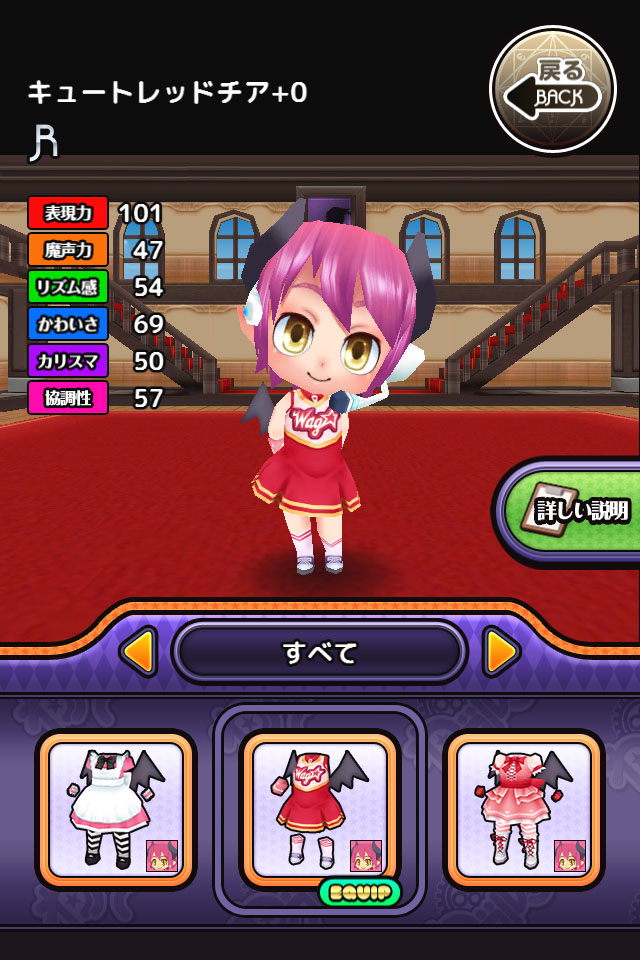Select the red cheerleader costume

click(x=319, y=808)
